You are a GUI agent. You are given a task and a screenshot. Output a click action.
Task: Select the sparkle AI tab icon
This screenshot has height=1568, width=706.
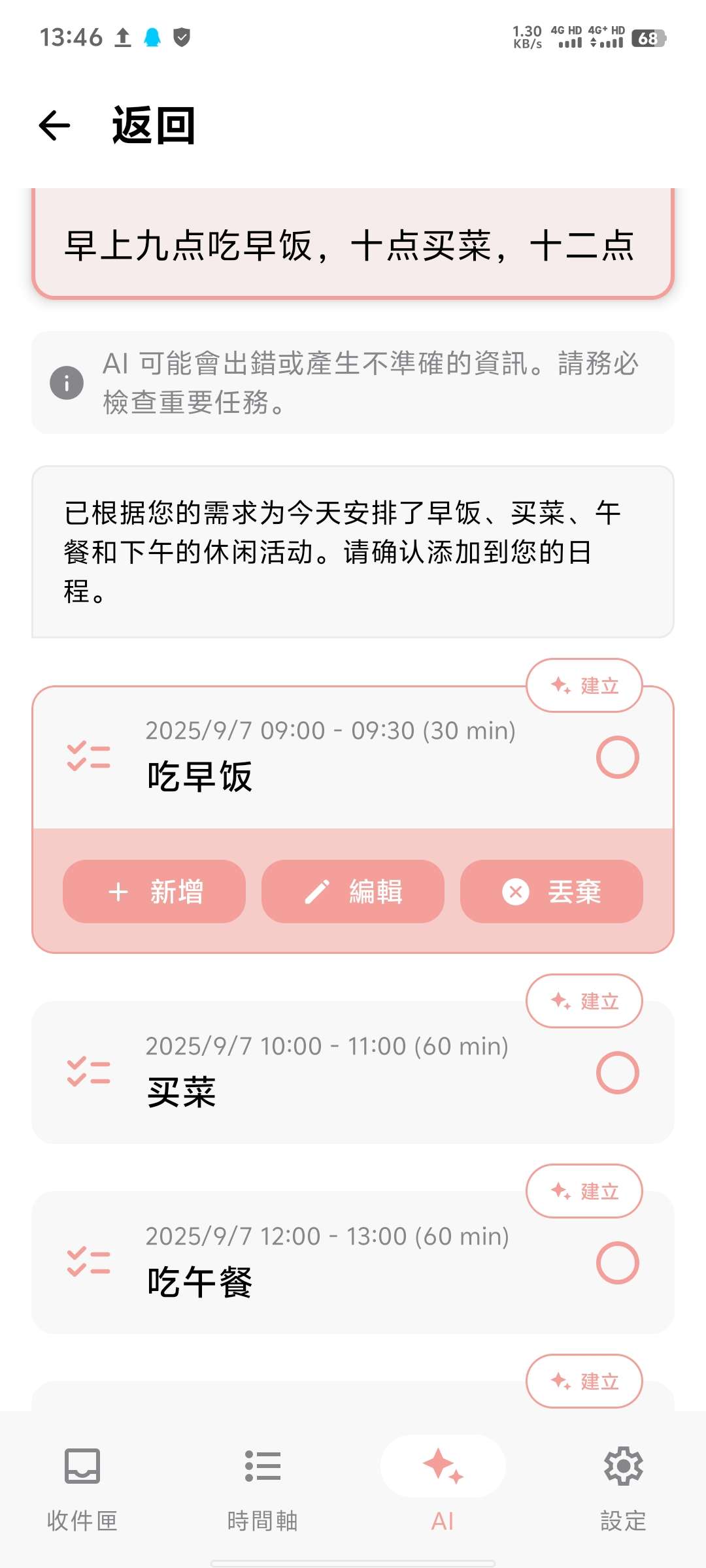(443, 1465)
